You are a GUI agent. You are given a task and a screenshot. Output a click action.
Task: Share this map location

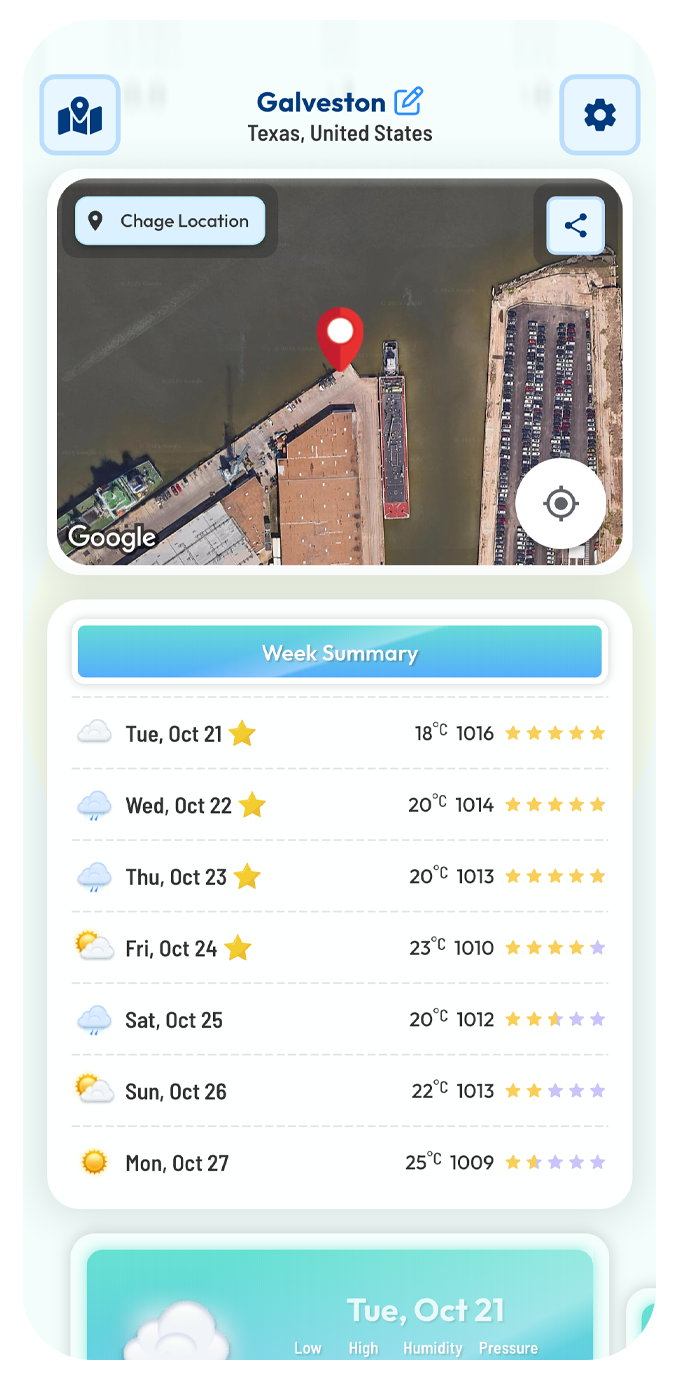pos(575,226)
